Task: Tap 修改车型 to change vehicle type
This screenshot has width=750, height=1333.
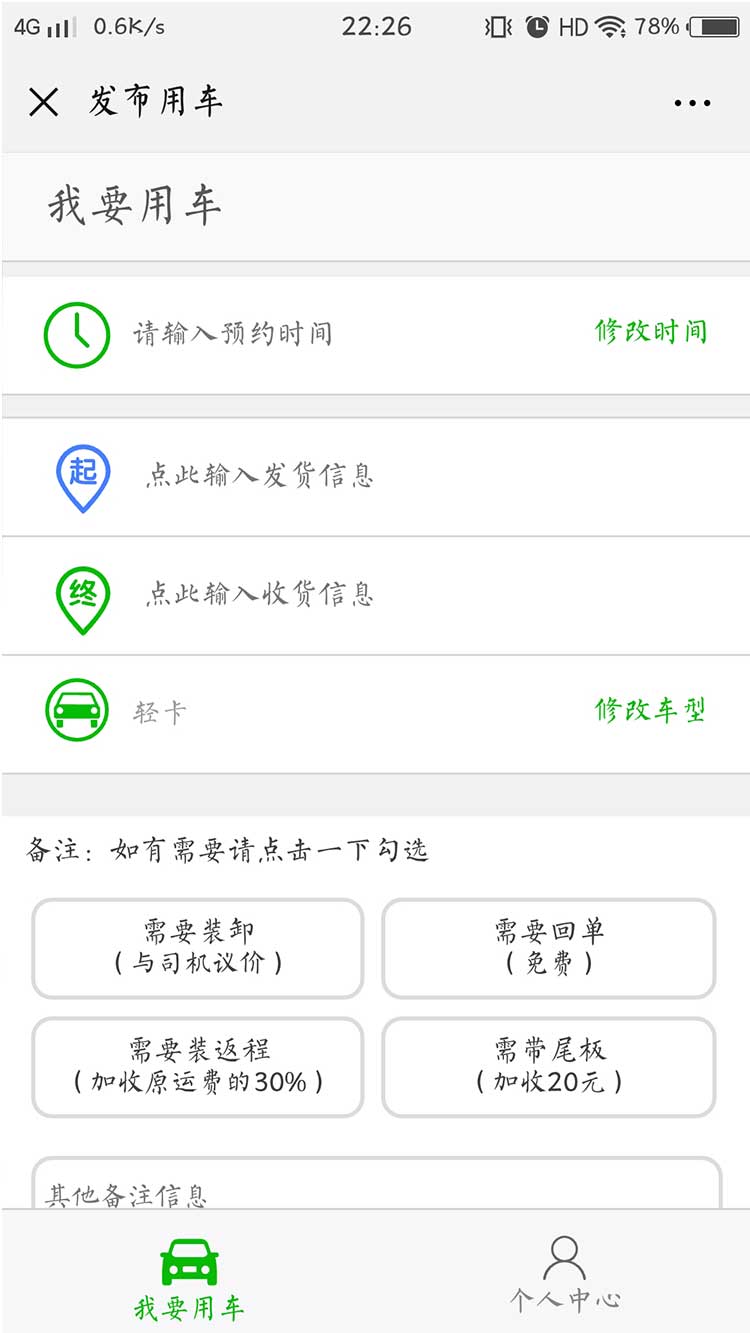Action: pyautogui.click(x=651, y=711)
